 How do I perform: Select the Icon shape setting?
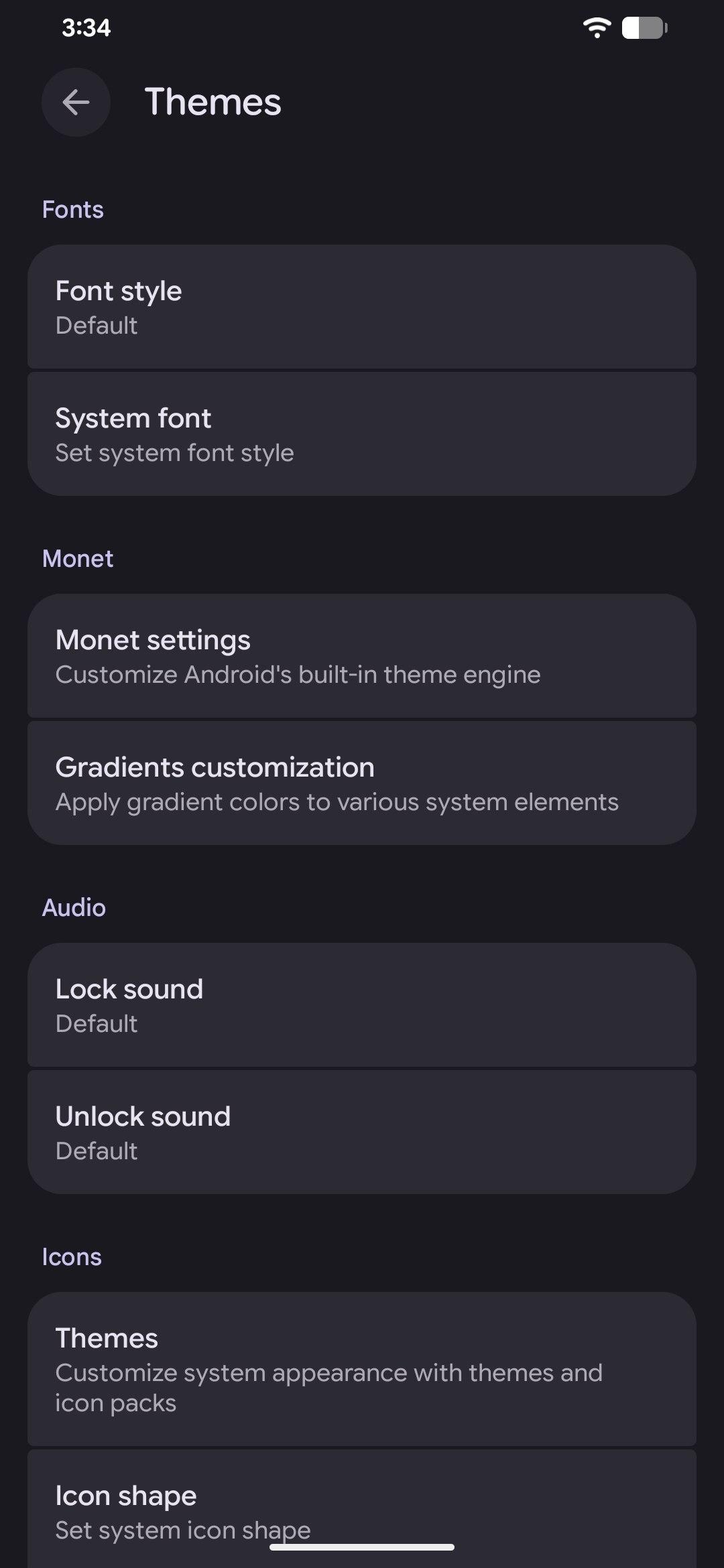click(x=362, y=1511)
